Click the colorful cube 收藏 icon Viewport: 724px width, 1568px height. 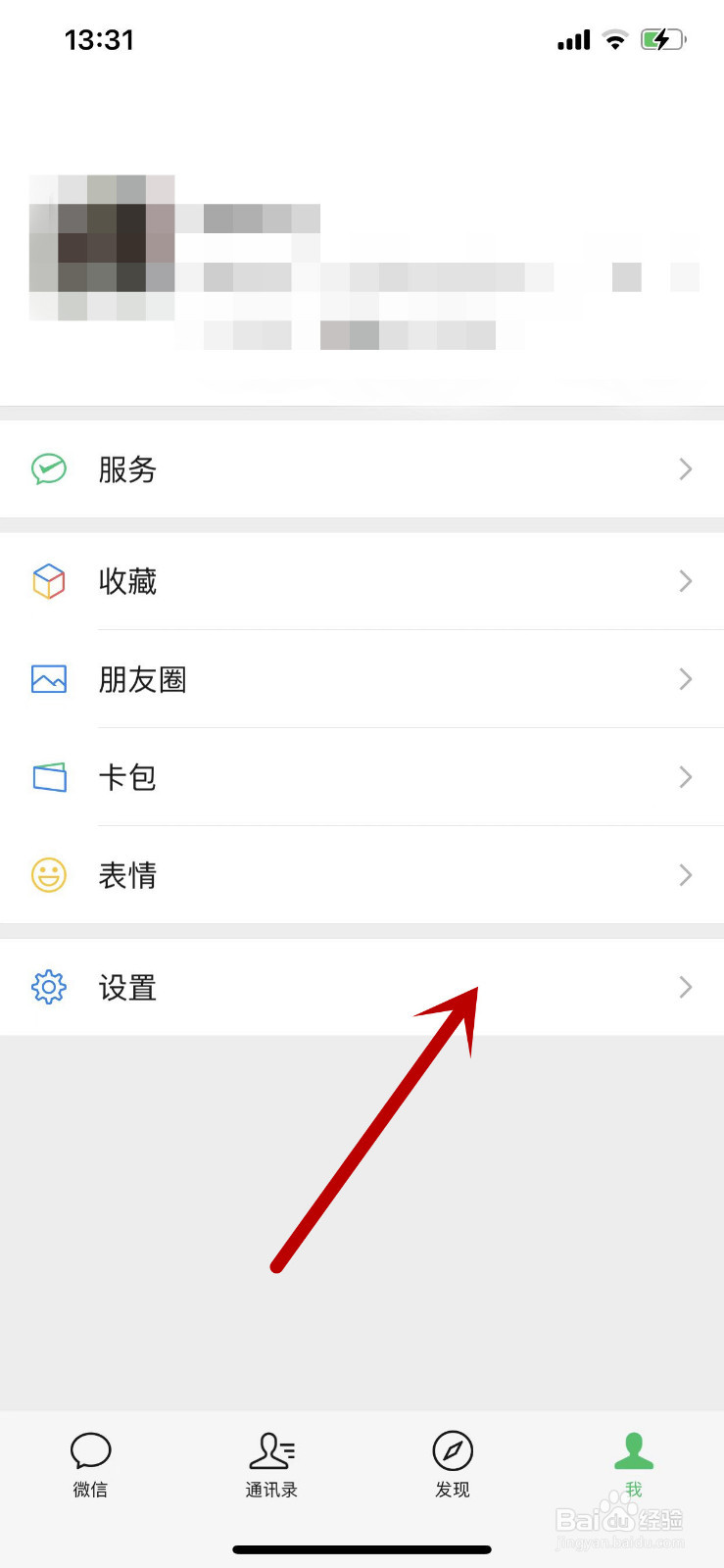pyautogui.click(x=49, y=581)
